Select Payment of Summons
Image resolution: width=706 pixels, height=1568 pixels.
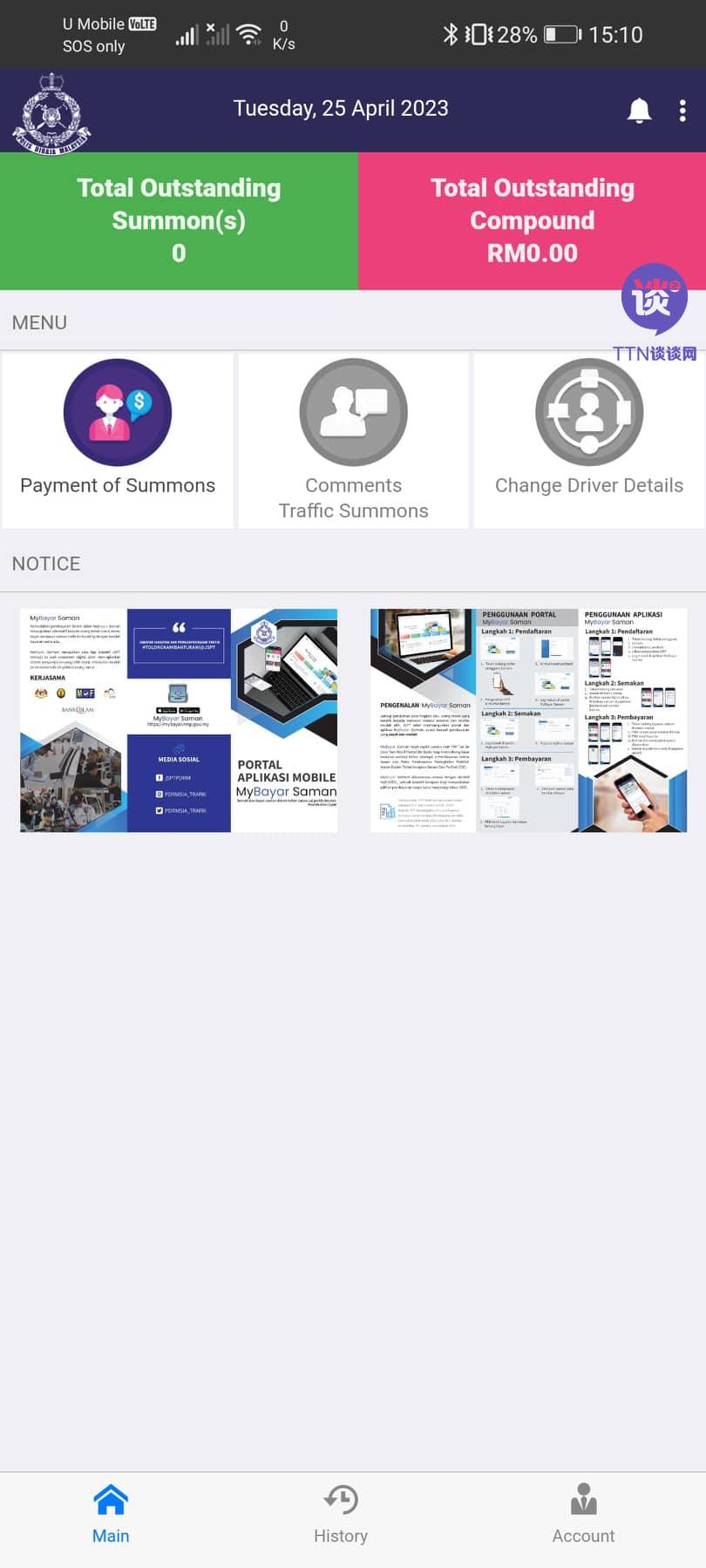coord(118,440)
